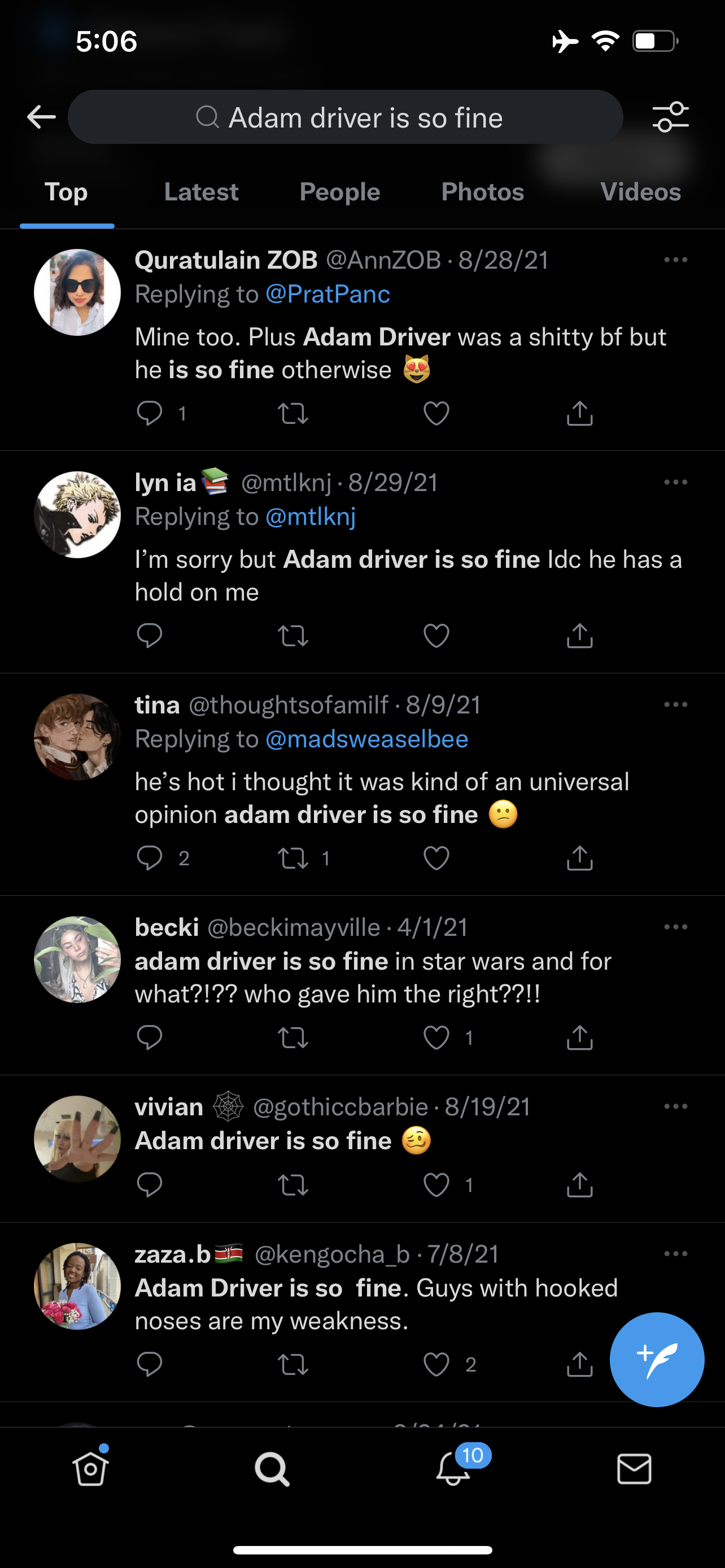The height and width of the screenshot is (1568, 725).
Task: Switch to the Photos tab
Action: pos(482,192)
